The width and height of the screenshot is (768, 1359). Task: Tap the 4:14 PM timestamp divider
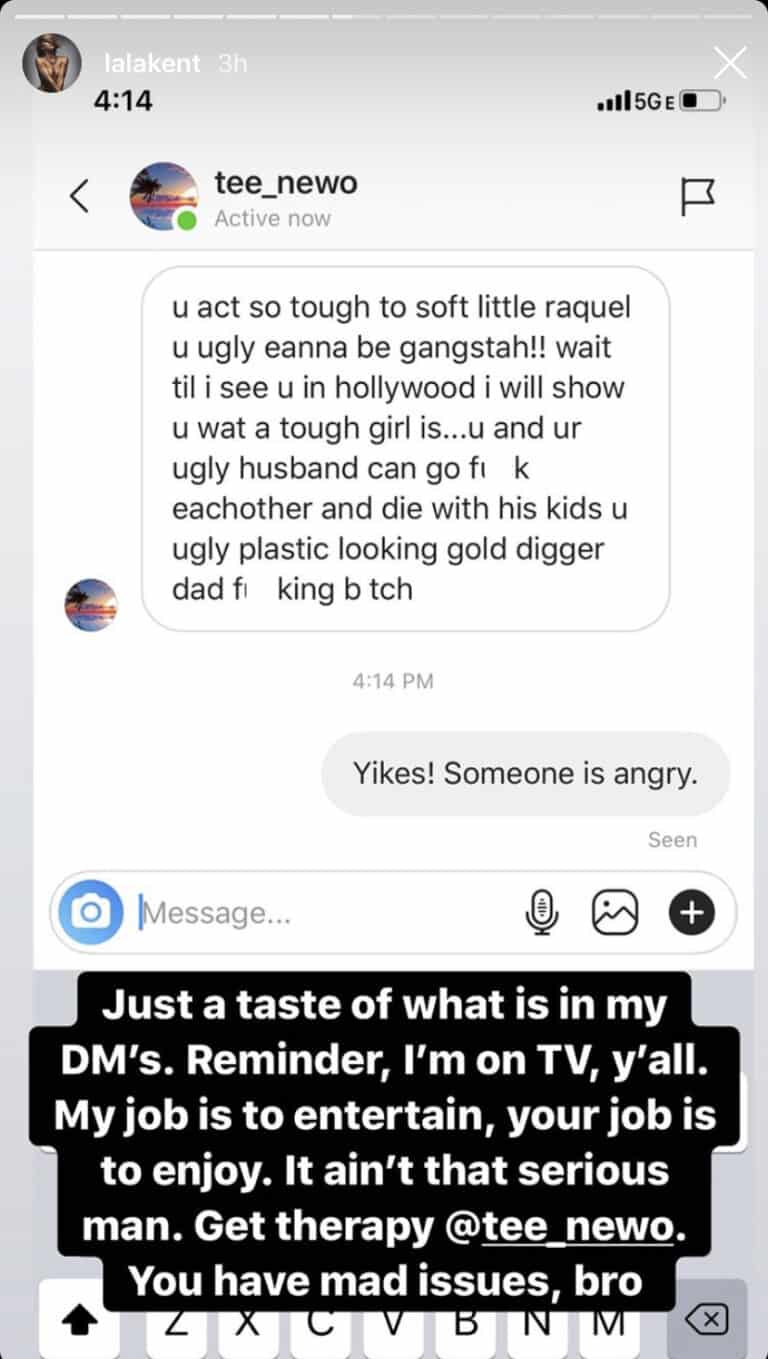393,681
